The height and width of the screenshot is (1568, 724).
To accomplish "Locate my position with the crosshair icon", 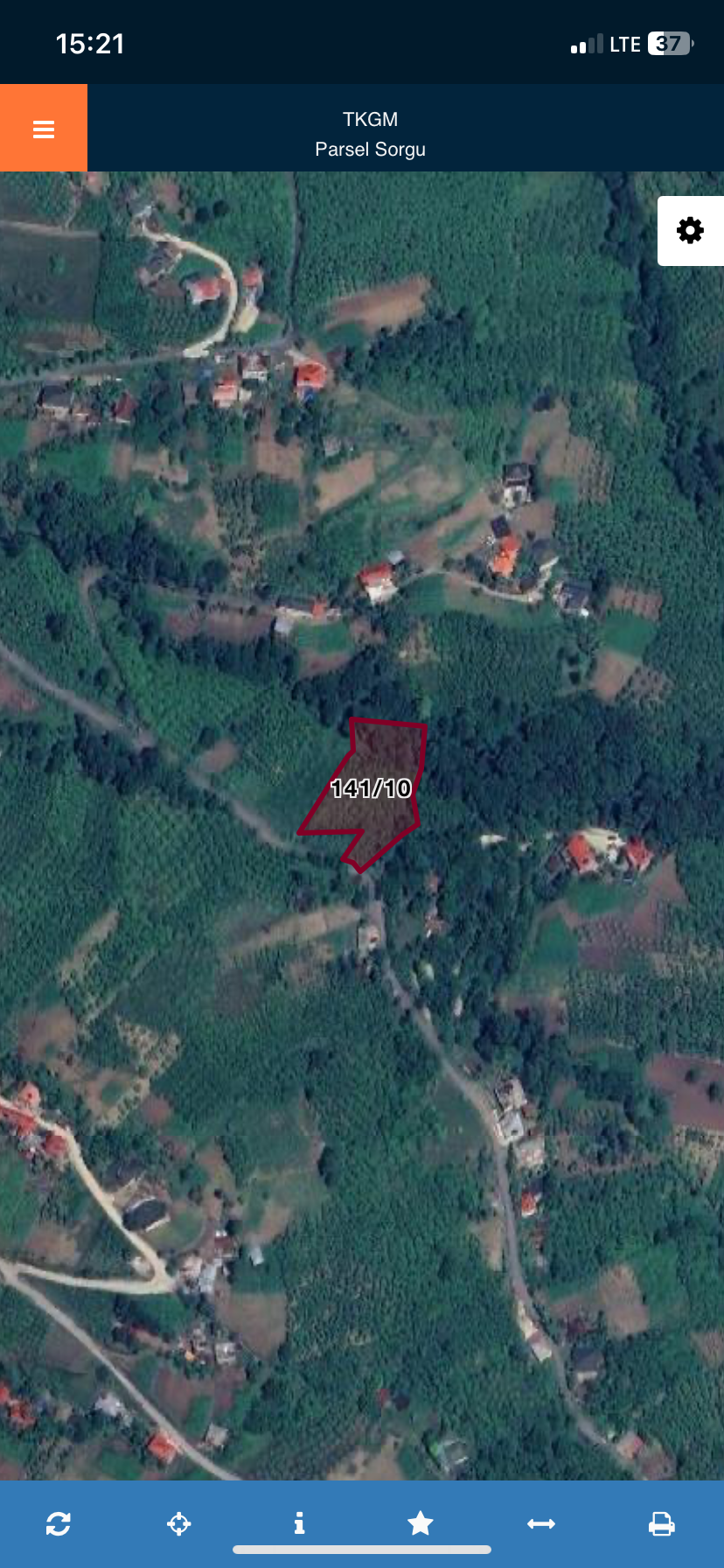I will pos(179,1523).
